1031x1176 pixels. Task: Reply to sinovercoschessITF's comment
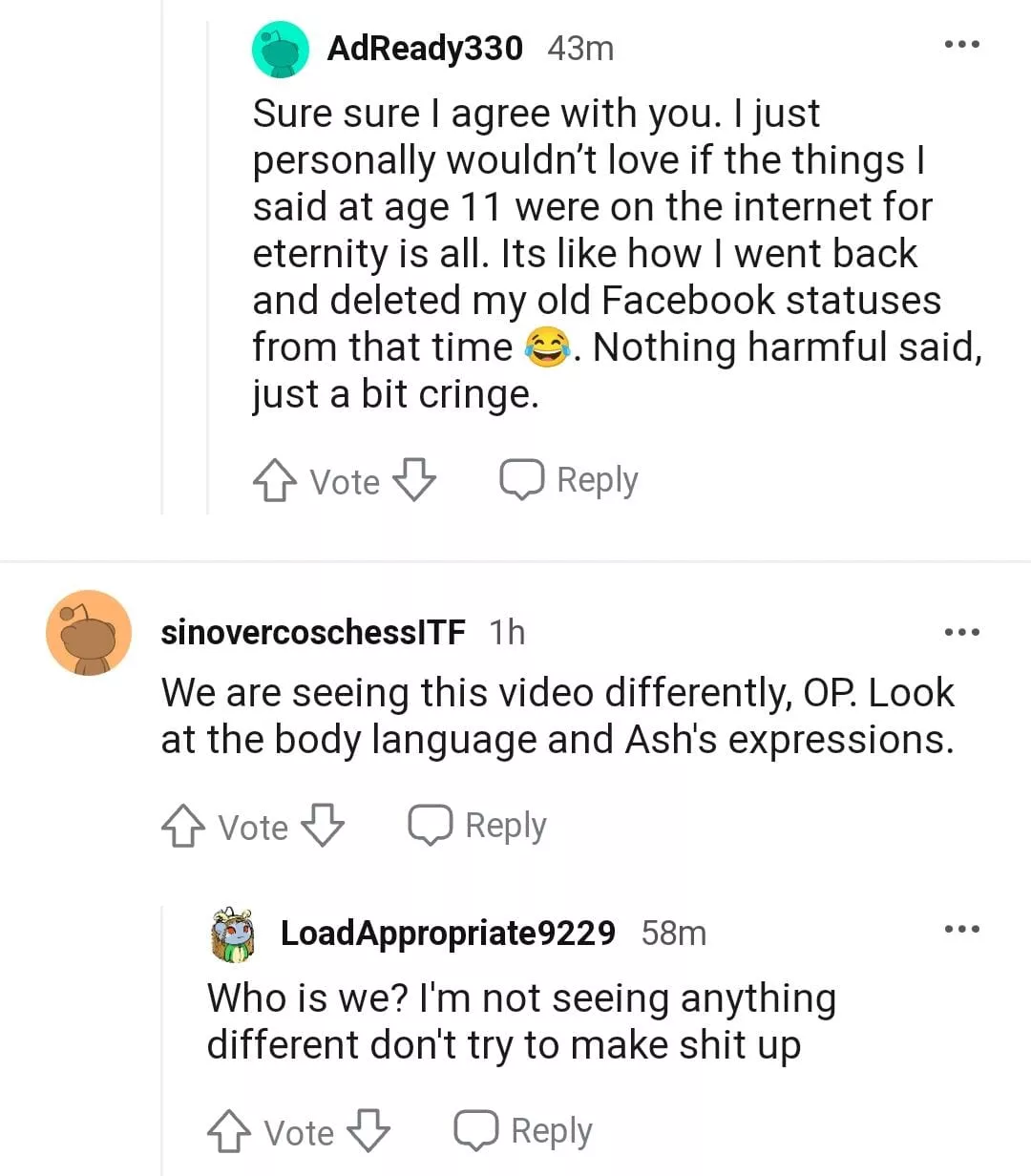coord(478,826)
